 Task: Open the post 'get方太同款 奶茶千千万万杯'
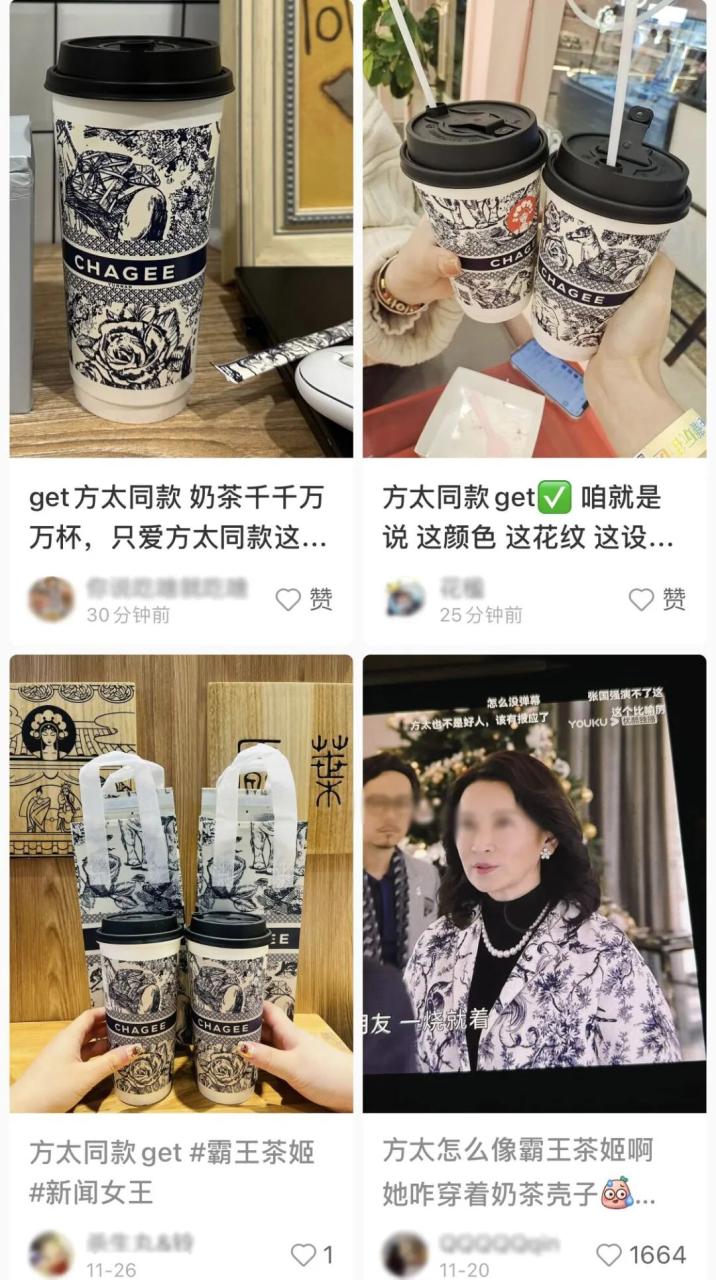tap(180, 518)
